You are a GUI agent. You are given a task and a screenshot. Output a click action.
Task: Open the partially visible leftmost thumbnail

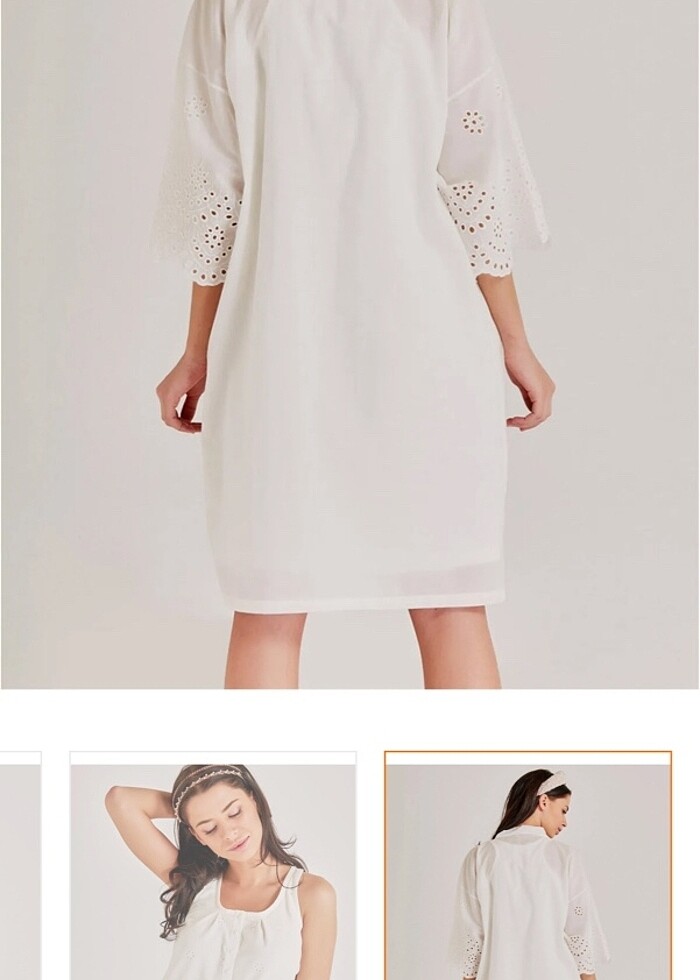19,868
